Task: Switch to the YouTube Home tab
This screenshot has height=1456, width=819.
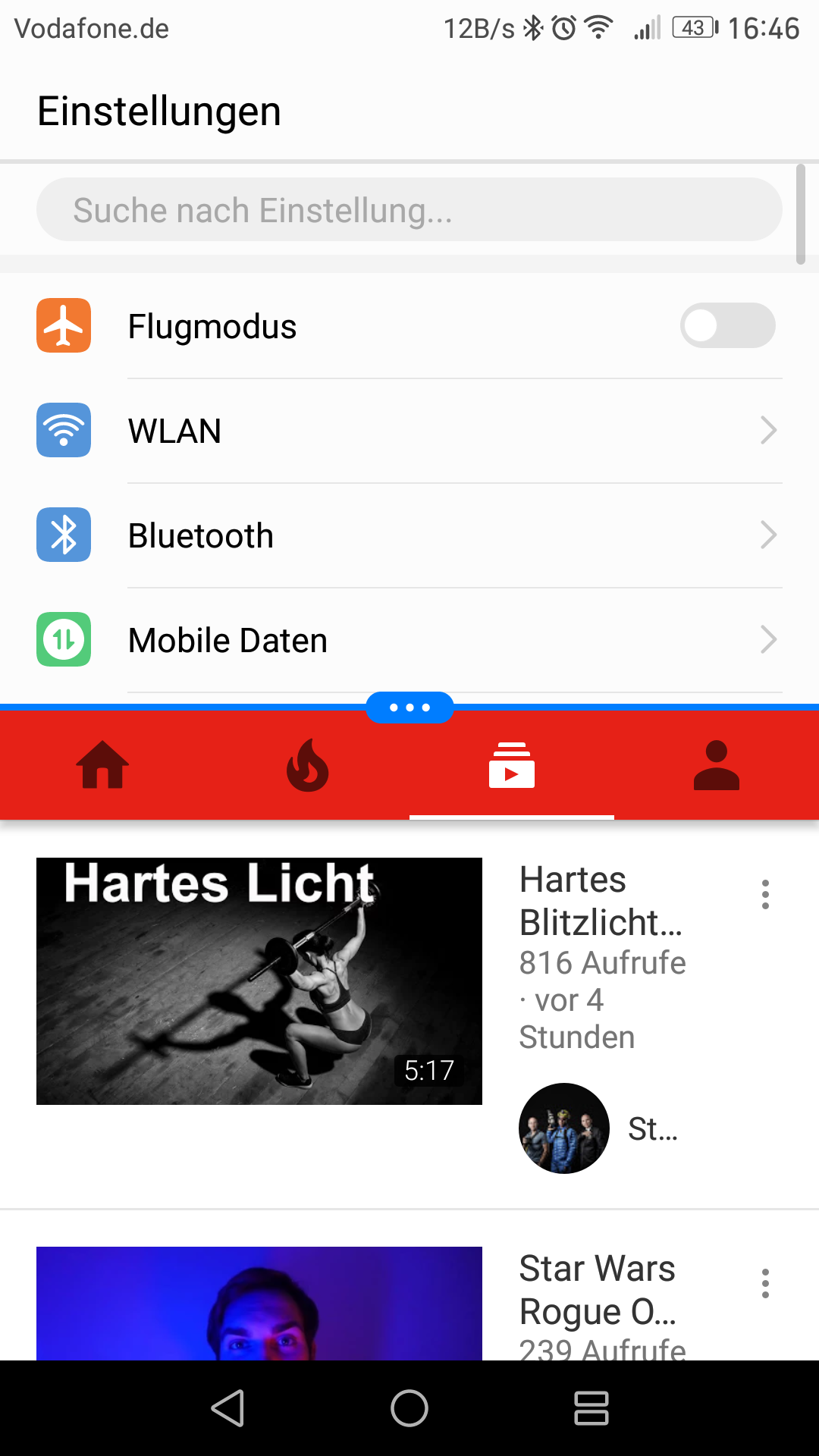Action: pyautogui.click(x=102, y=765)
